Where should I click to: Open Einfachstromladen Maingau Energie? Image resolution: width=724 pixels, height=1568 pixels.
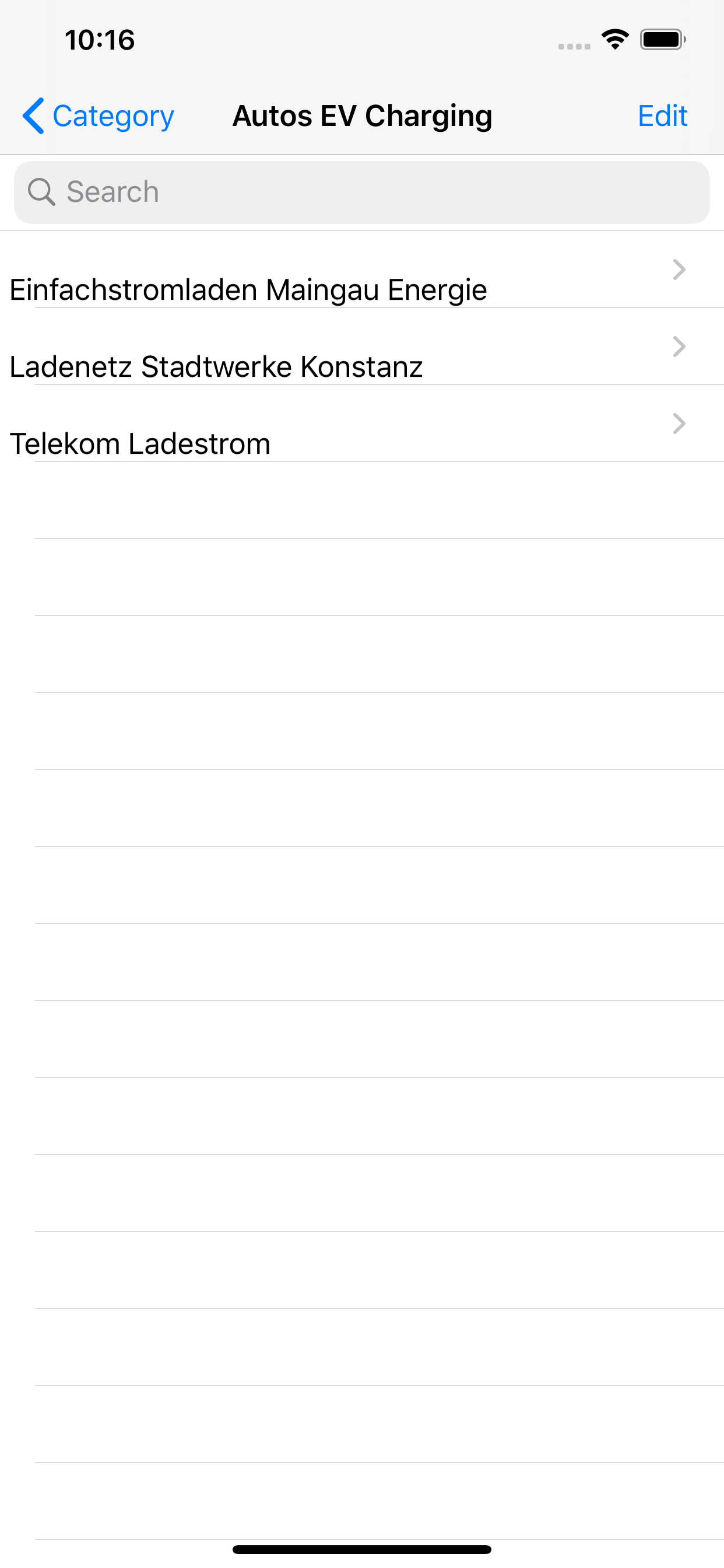click(x=362, y=270)
